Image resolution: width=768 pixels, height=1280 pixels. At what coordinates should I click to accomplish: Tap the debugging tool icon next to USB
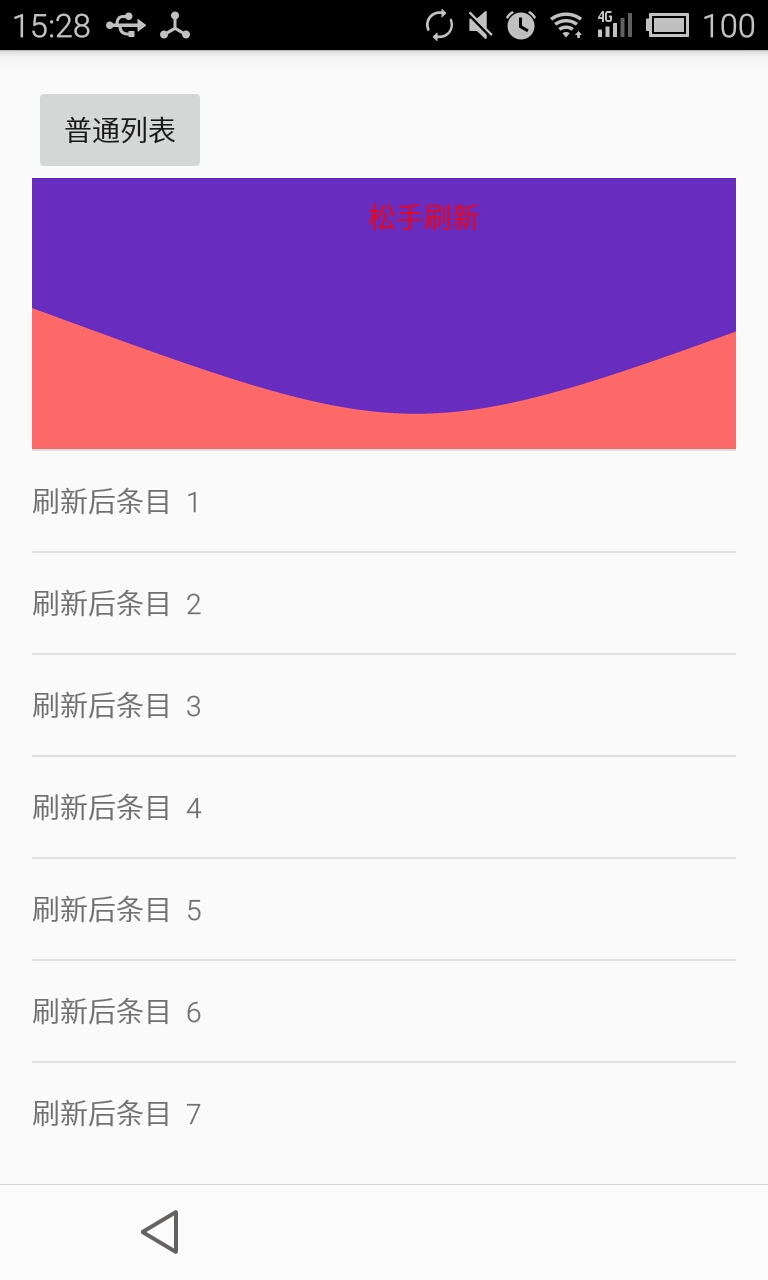175,23
